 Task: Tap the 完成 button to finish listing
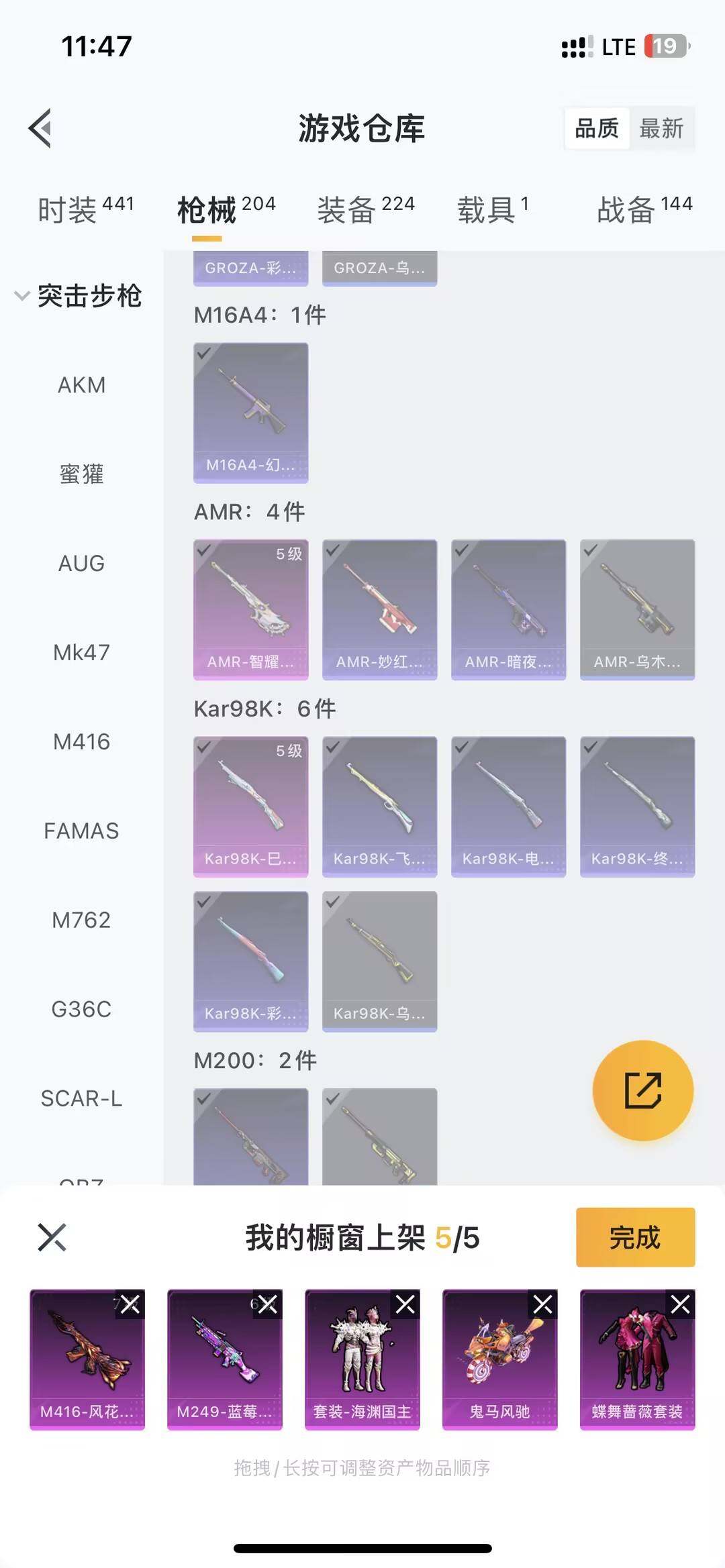pyautogui.click(x=634, y=1237)
